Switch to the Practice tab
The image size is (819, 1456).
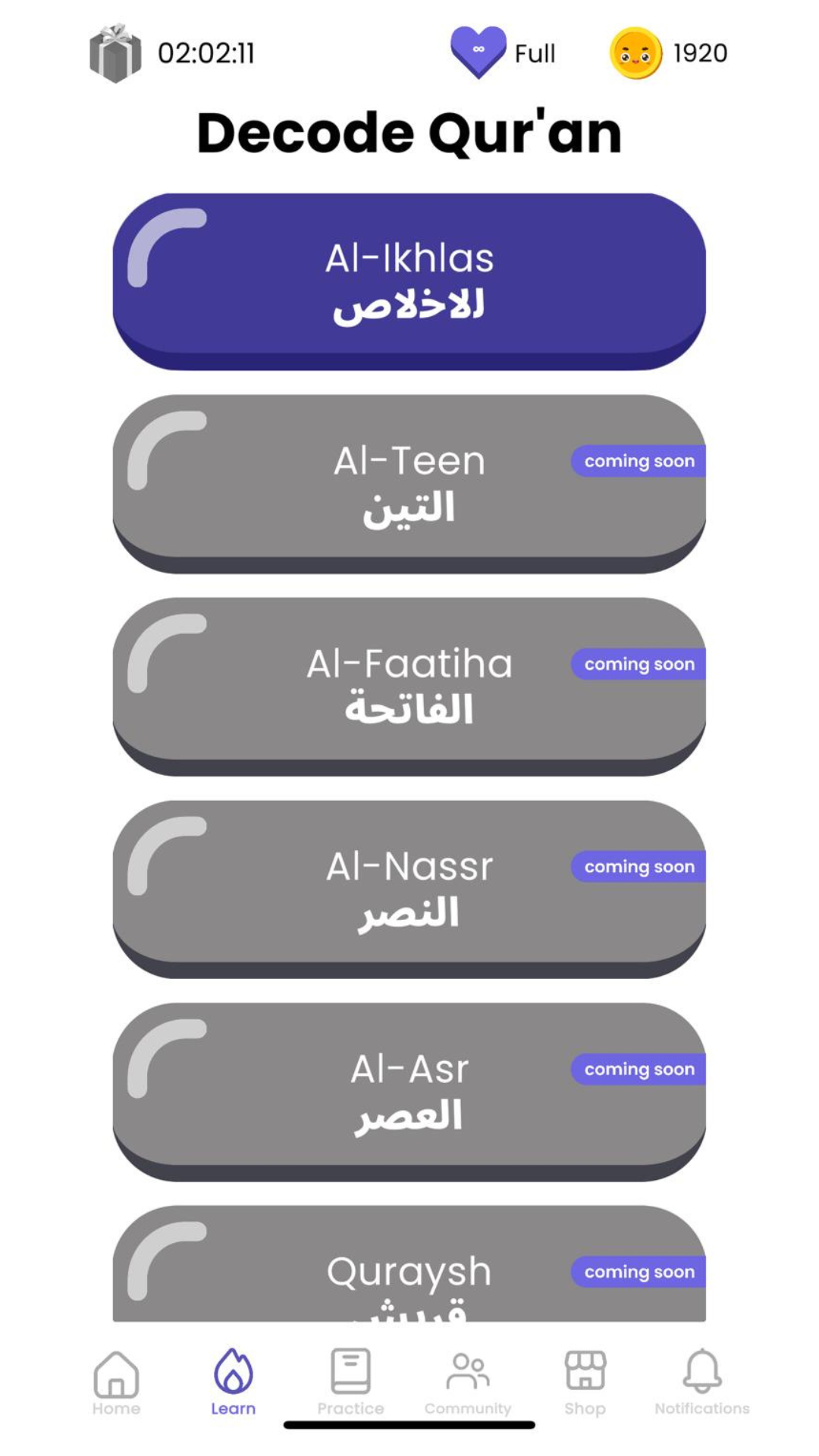[x=350, y=1382]
